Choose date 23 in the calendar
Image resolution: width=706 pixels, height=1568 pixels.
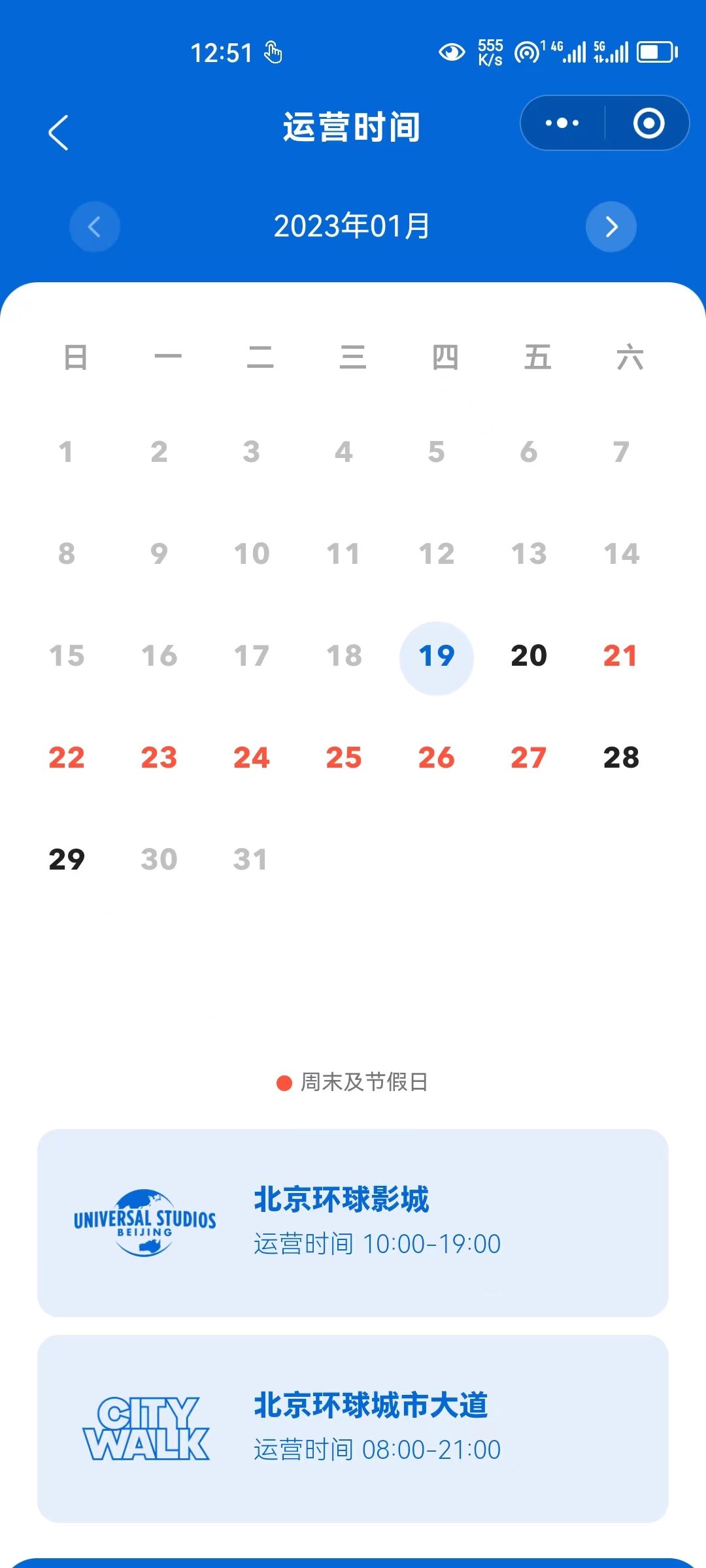(x=159, y=758)
